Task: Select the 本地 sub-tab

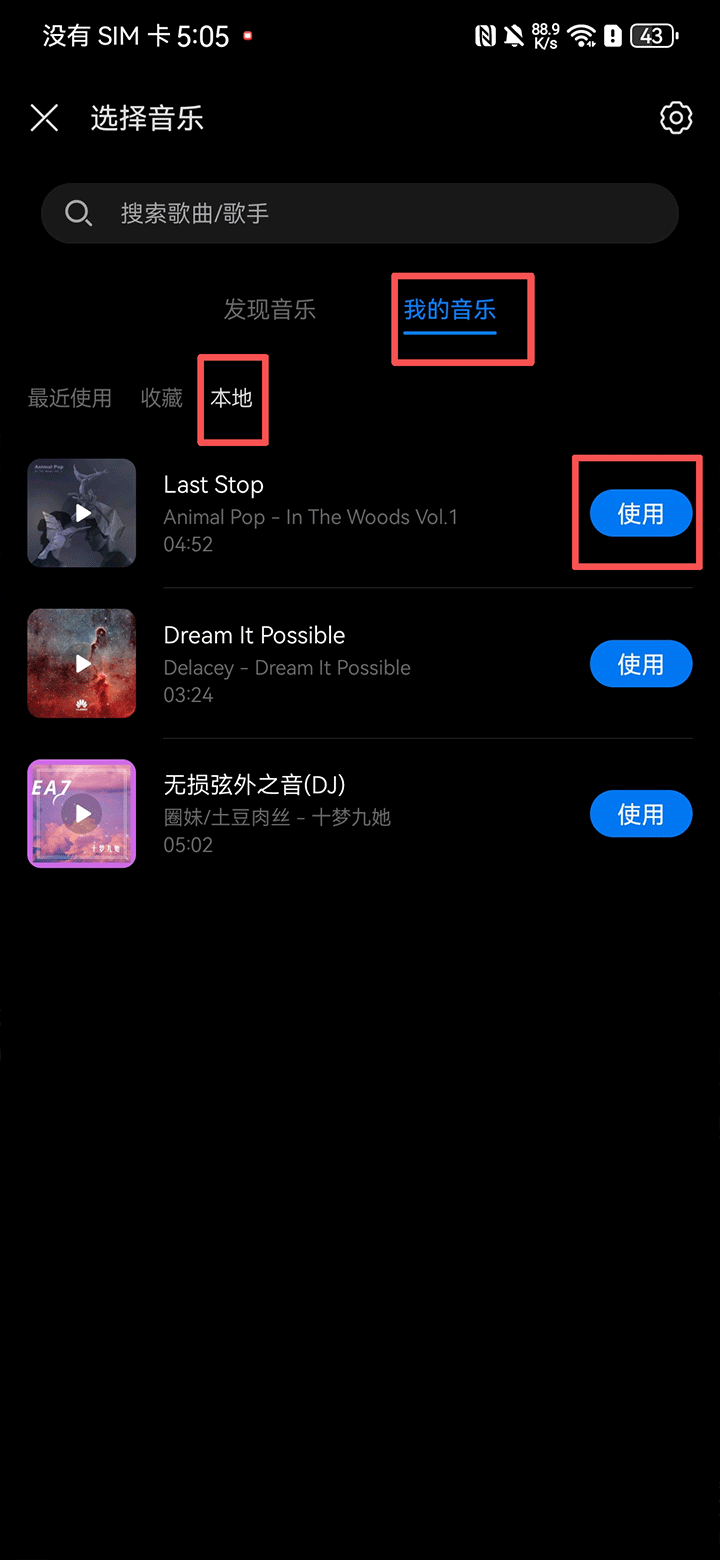Action: click(x=231, y=398)
